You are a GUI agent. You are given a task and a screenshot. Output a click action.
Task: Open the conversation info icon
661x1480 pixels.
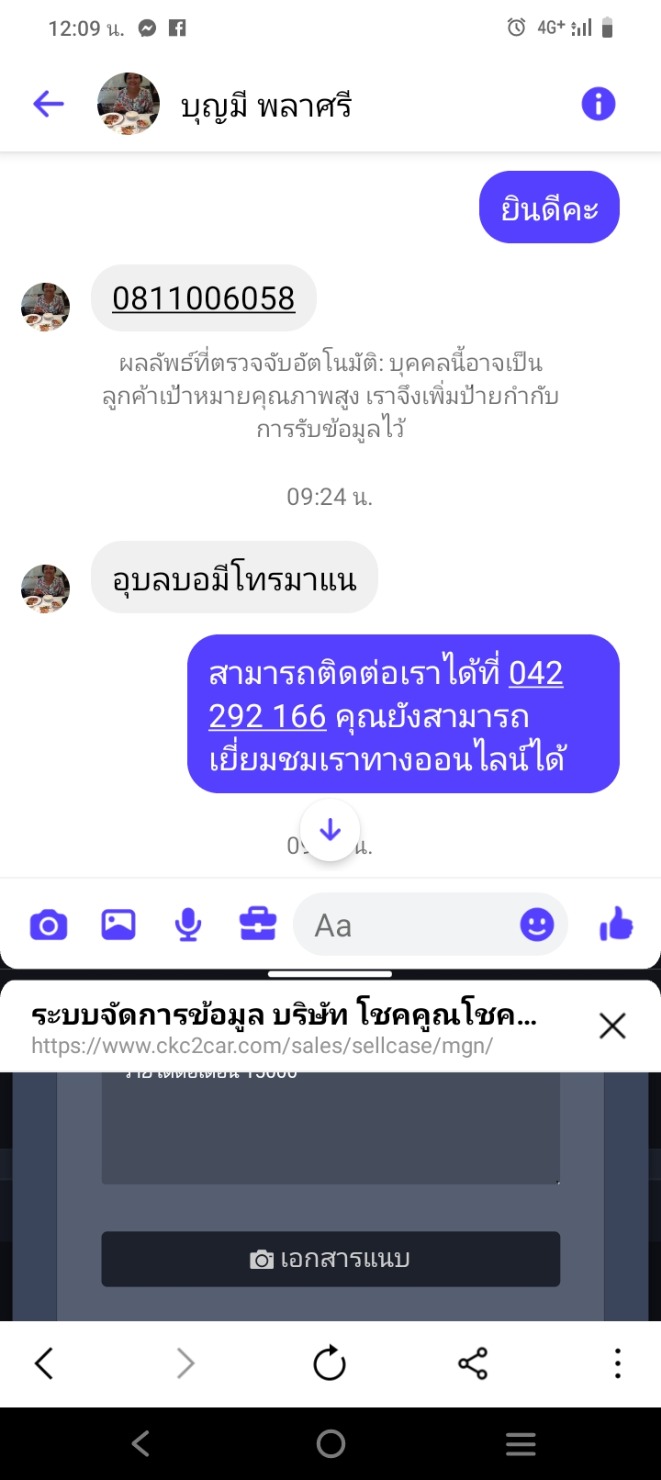[x=598, y=104]
